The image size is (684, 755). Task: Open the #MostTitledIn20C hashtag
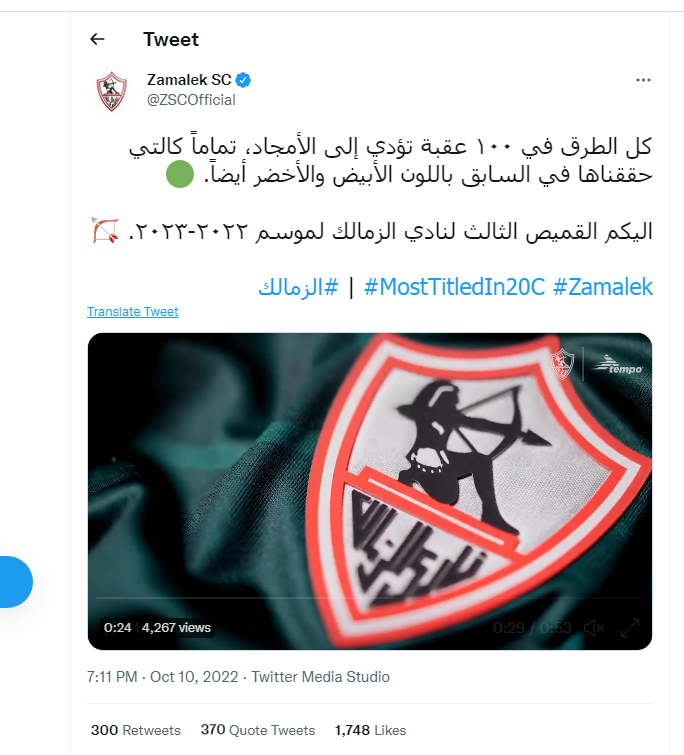tap(453, 288)
